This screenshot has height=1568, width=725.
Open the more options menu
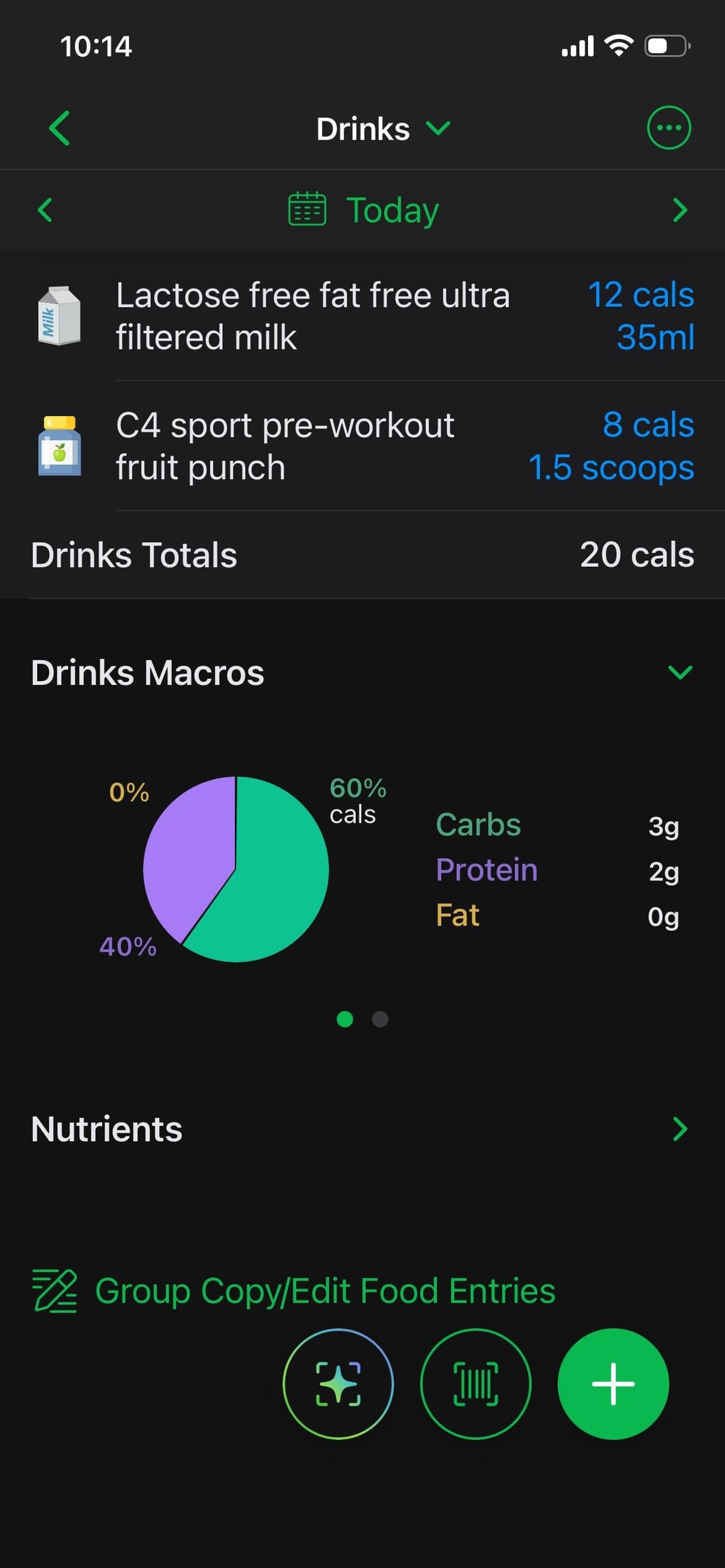(x=668, y=127)
